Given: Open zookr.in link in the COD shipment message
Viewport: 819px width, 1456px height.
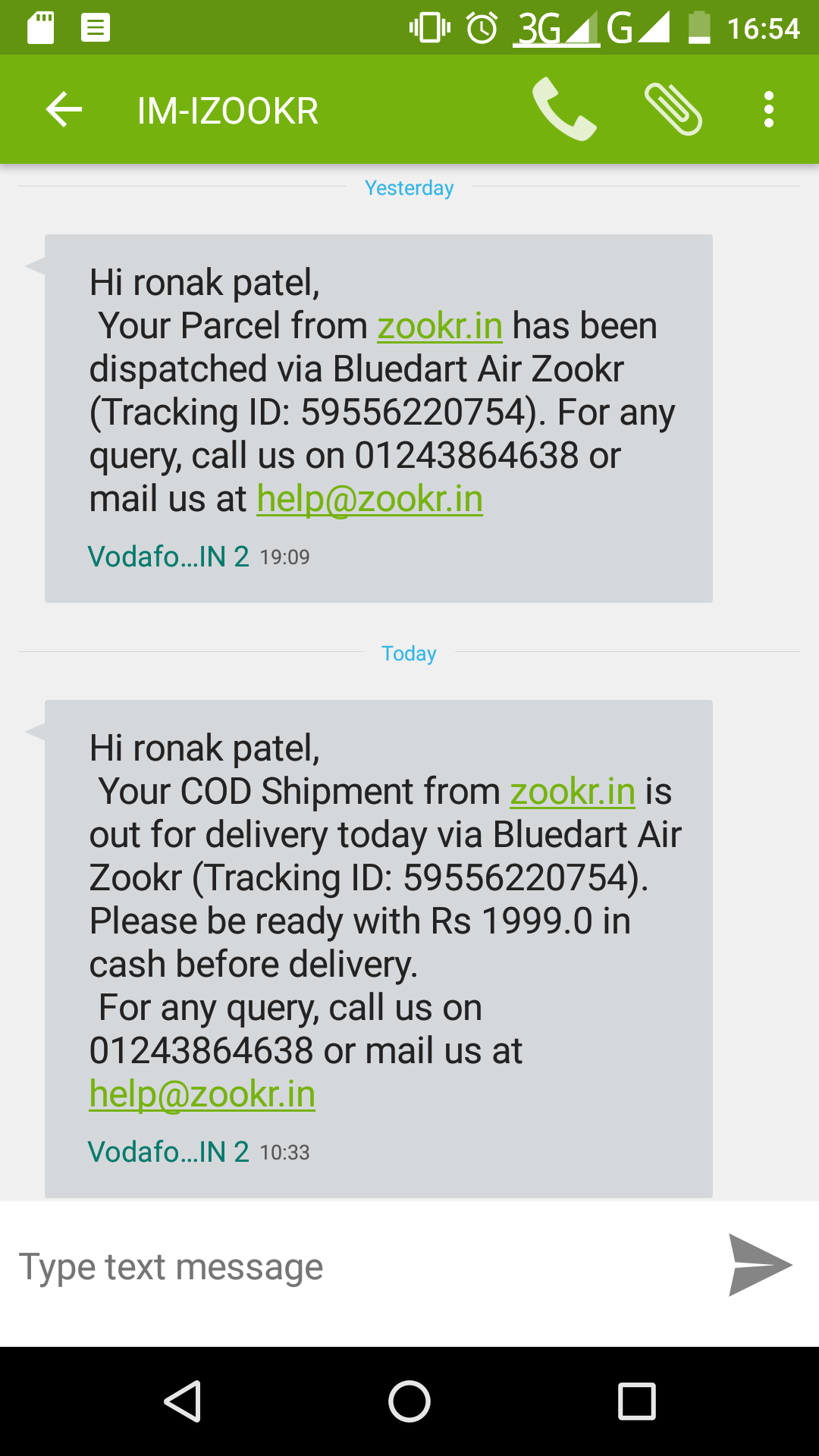Looking at the screenshot, I should pos(573,792).
